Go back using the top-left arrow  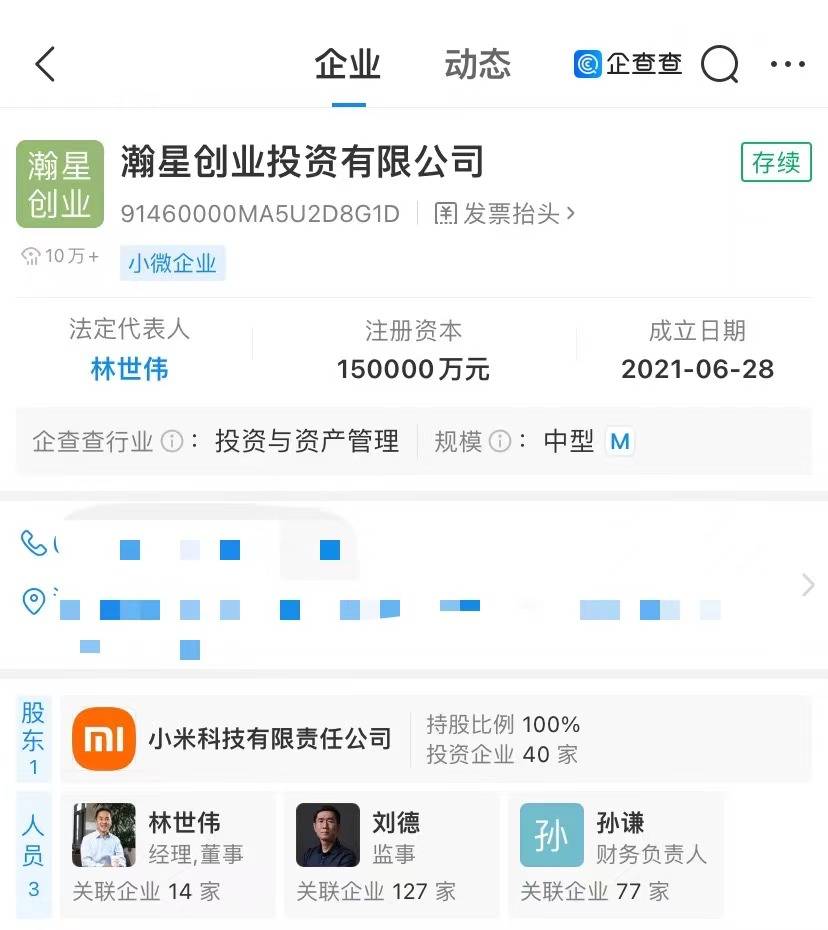click(x=45, y=65)
